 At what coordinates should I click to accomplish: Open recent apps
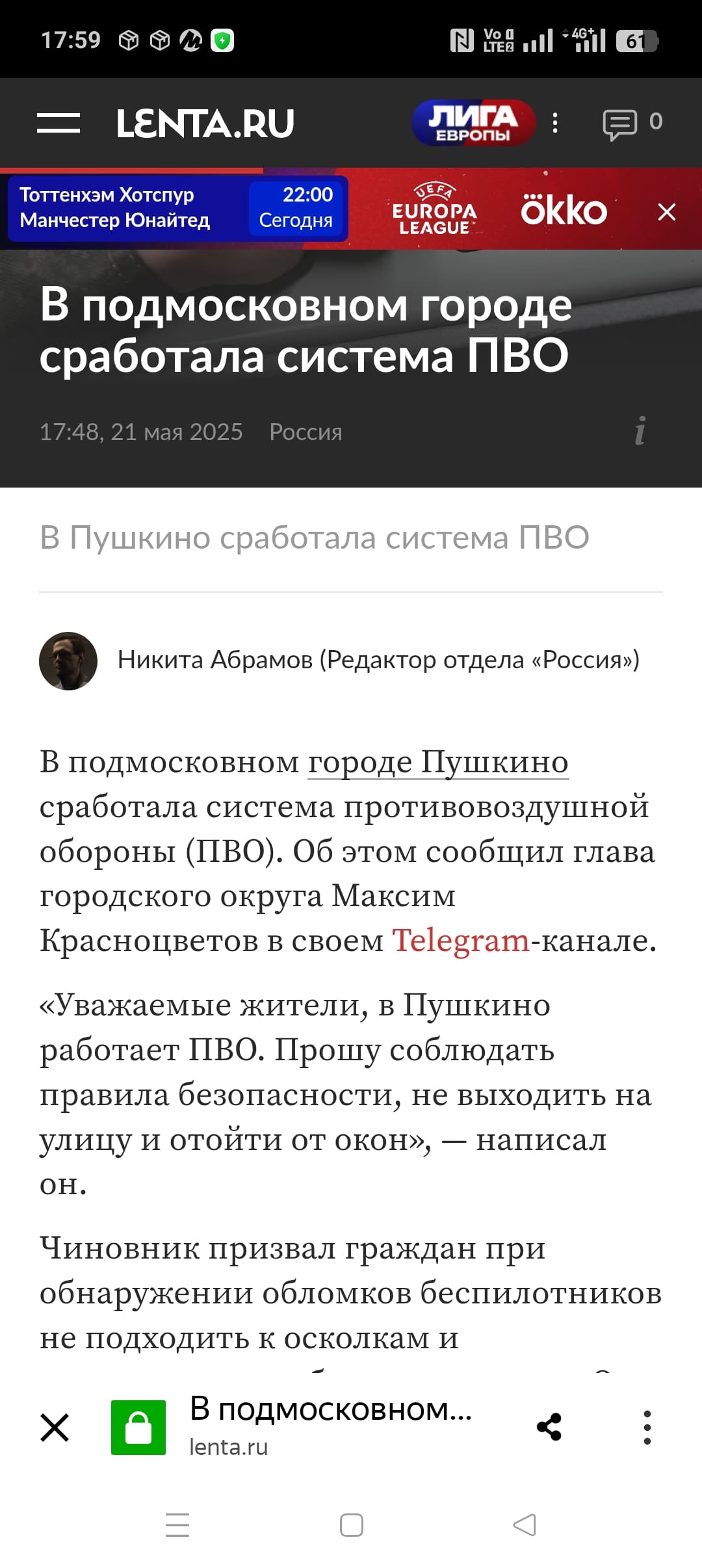pos(177,1525)
